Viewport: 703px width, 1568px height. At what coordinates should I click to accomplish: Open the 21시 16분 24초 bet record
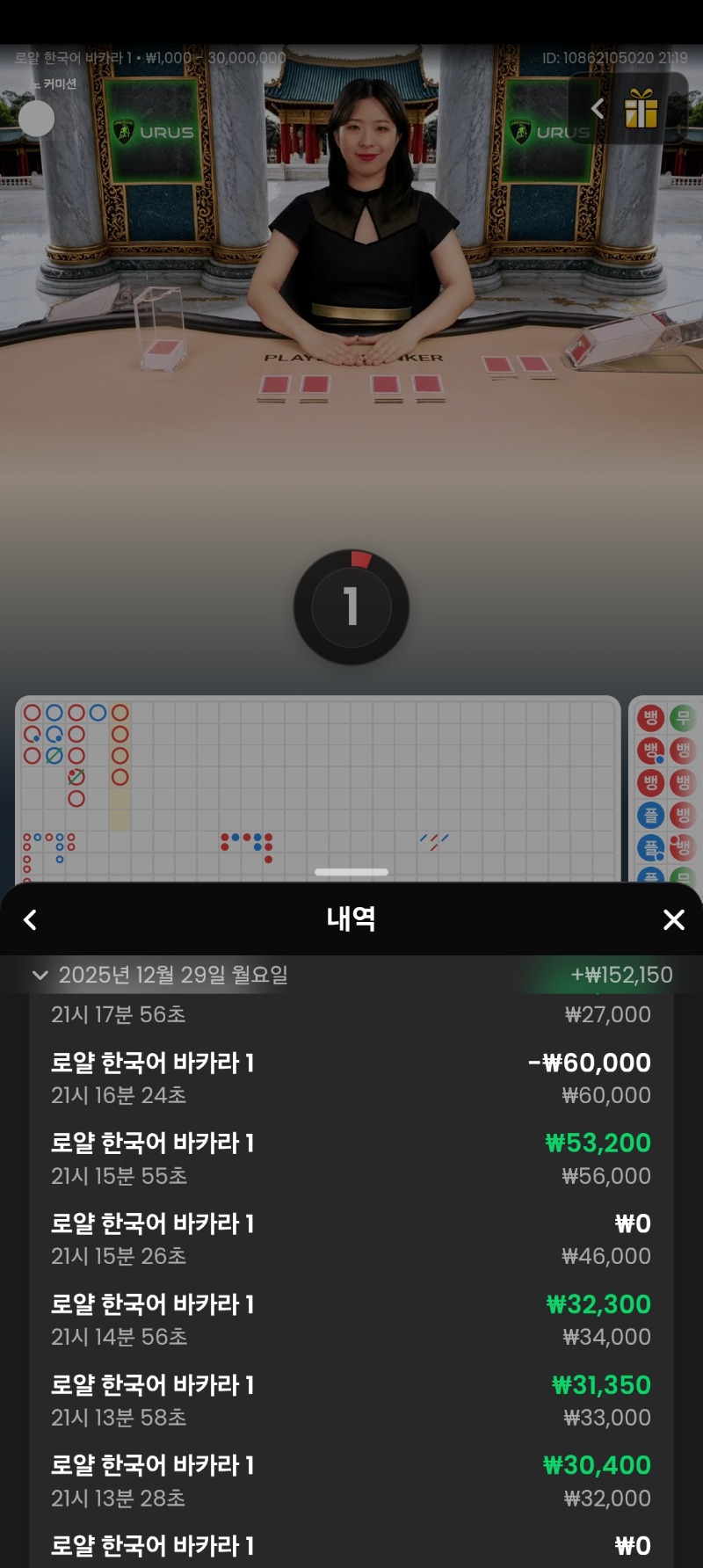tap(351, 1078)
